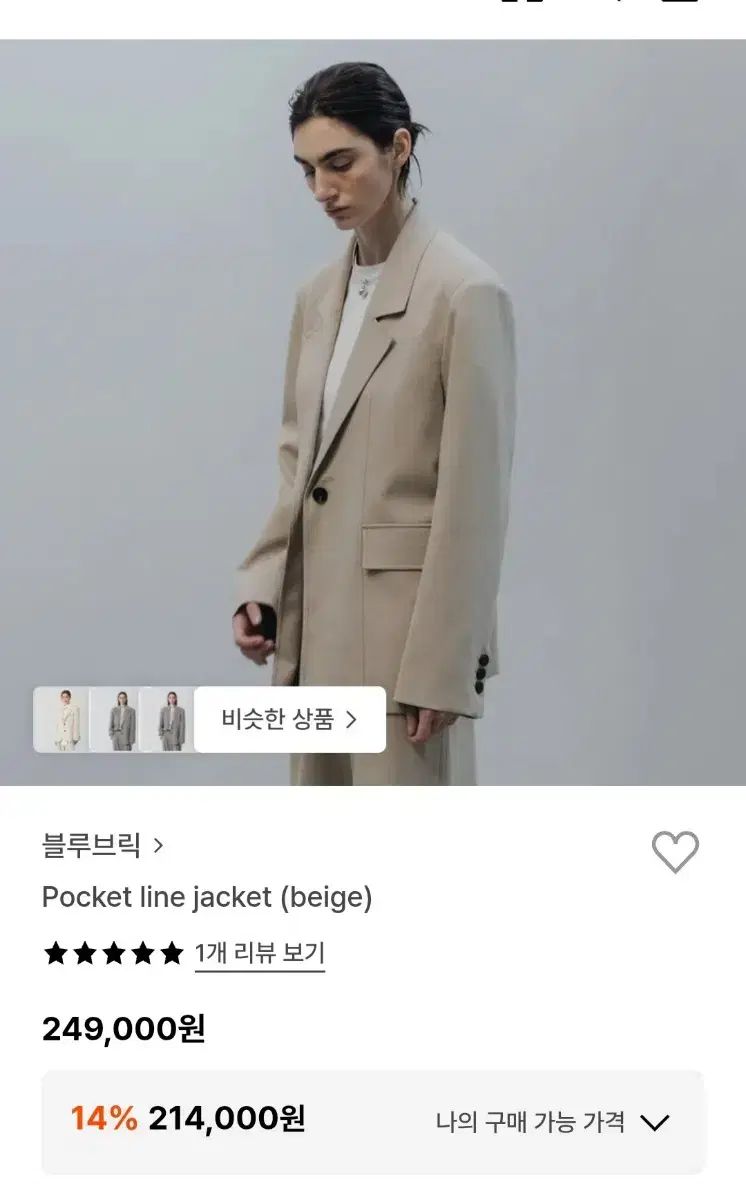The height and width of the screenshot is (1200, 746).
Task: Open similar products (비슷한 상품)
Action: (x=289, y=719)
